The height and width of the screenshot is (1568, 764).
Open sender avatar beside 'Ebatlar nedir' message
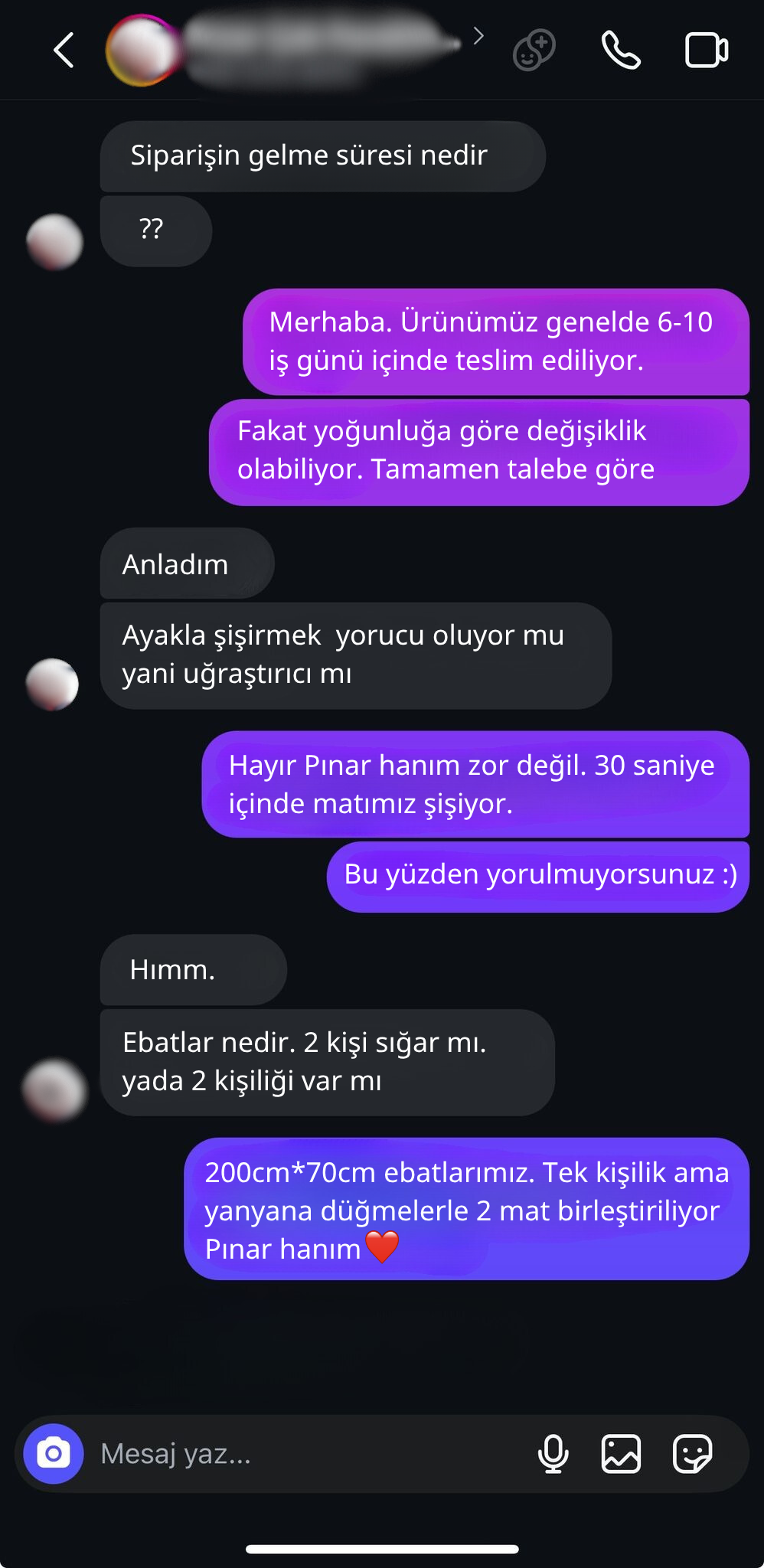(54, 1090)
